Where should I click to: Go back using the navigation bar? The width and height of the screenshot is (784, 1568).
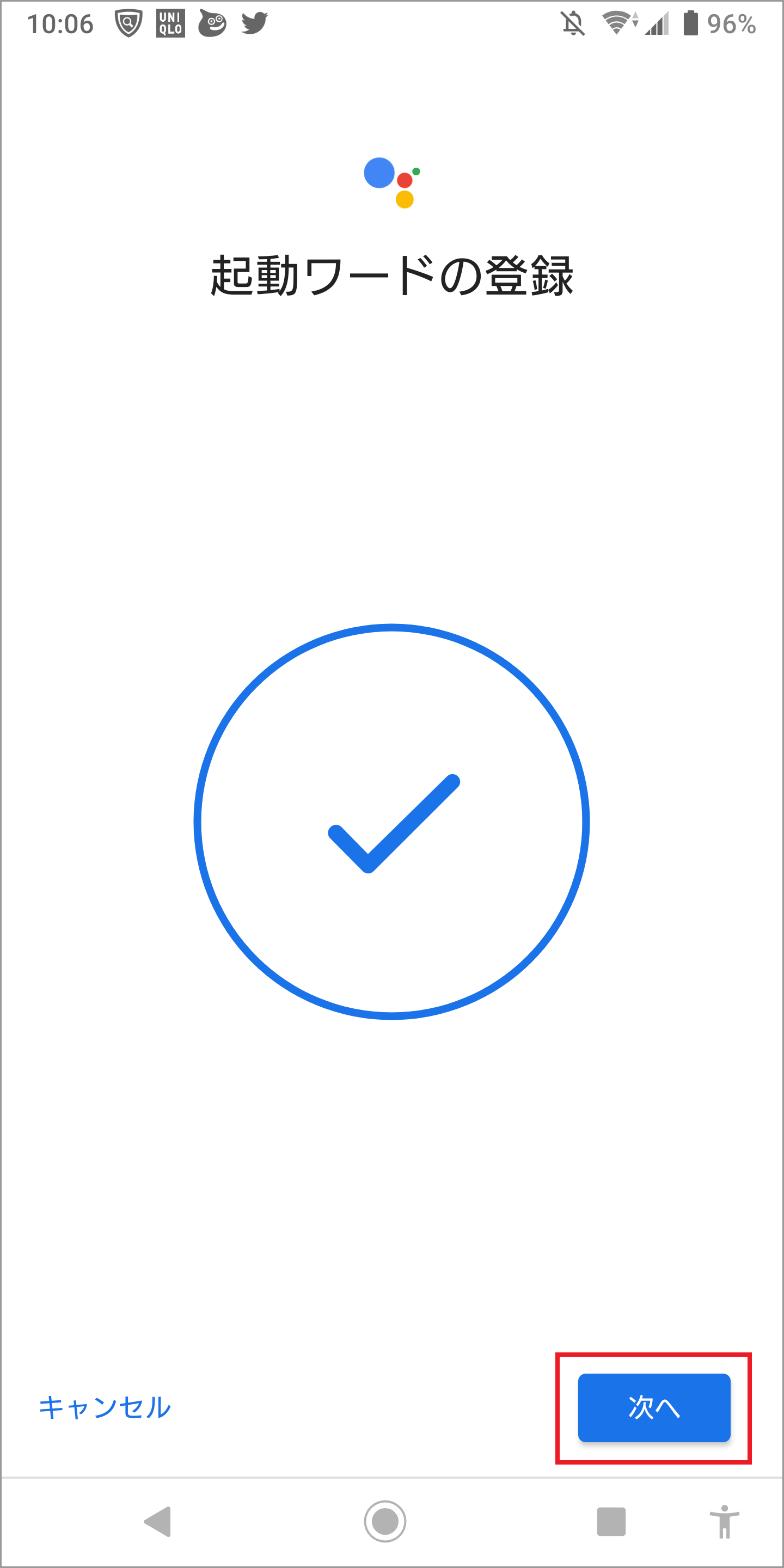click(157, 1522)
